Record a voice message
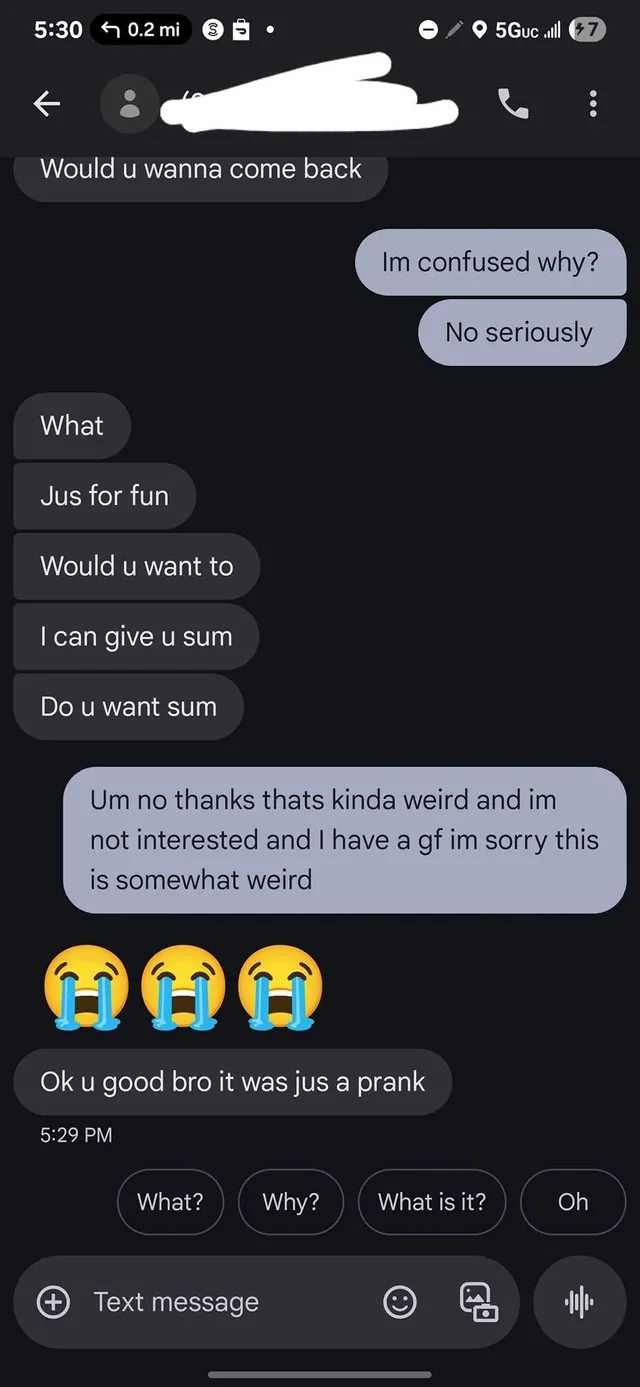The image size is (640, 1387). 579,1301
